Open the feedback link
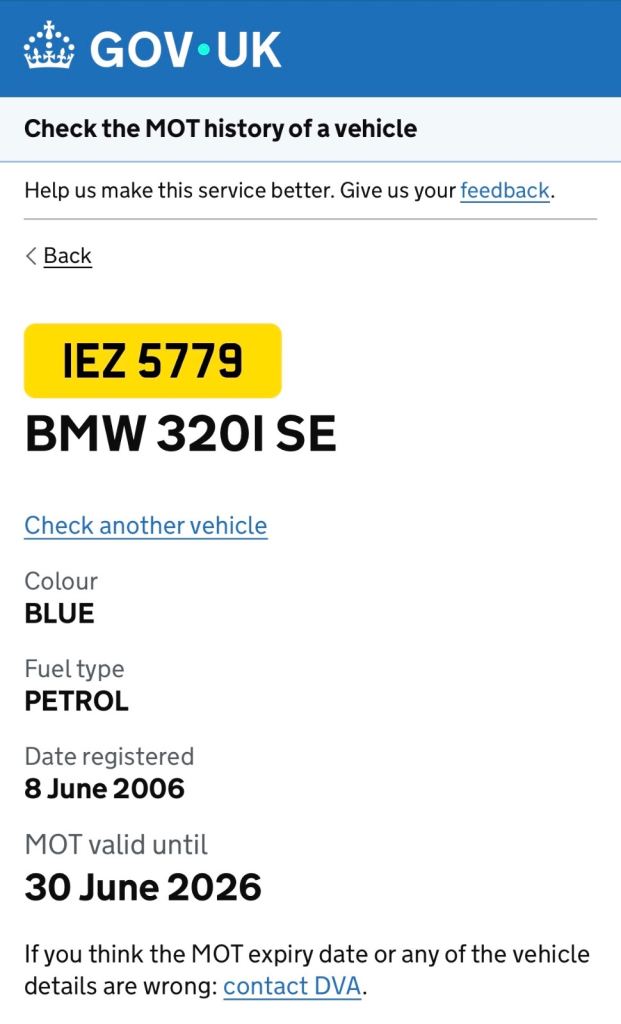 [x=504, y=190]
